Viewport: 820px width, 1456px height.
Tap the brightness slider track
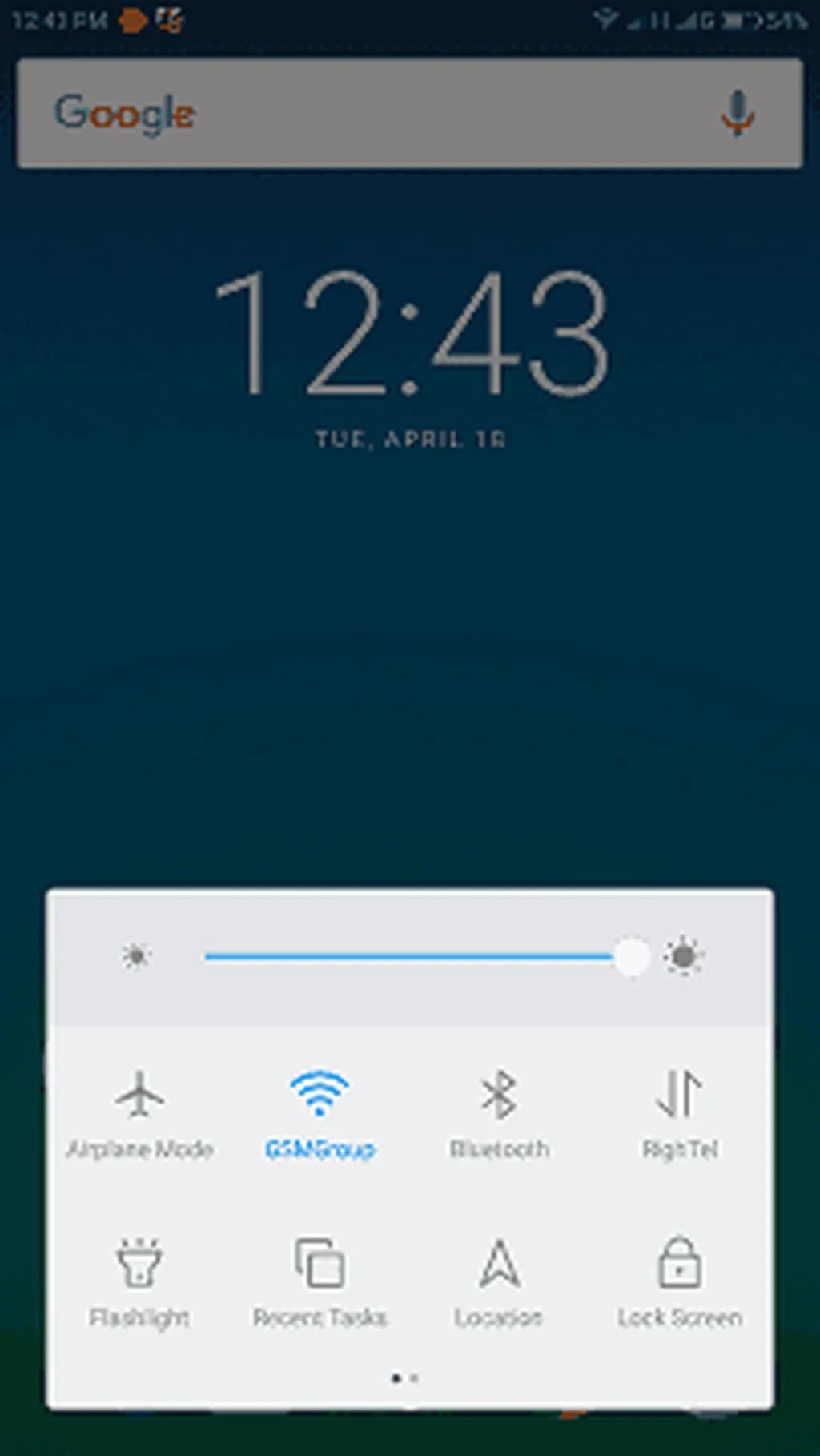point(408,956)
